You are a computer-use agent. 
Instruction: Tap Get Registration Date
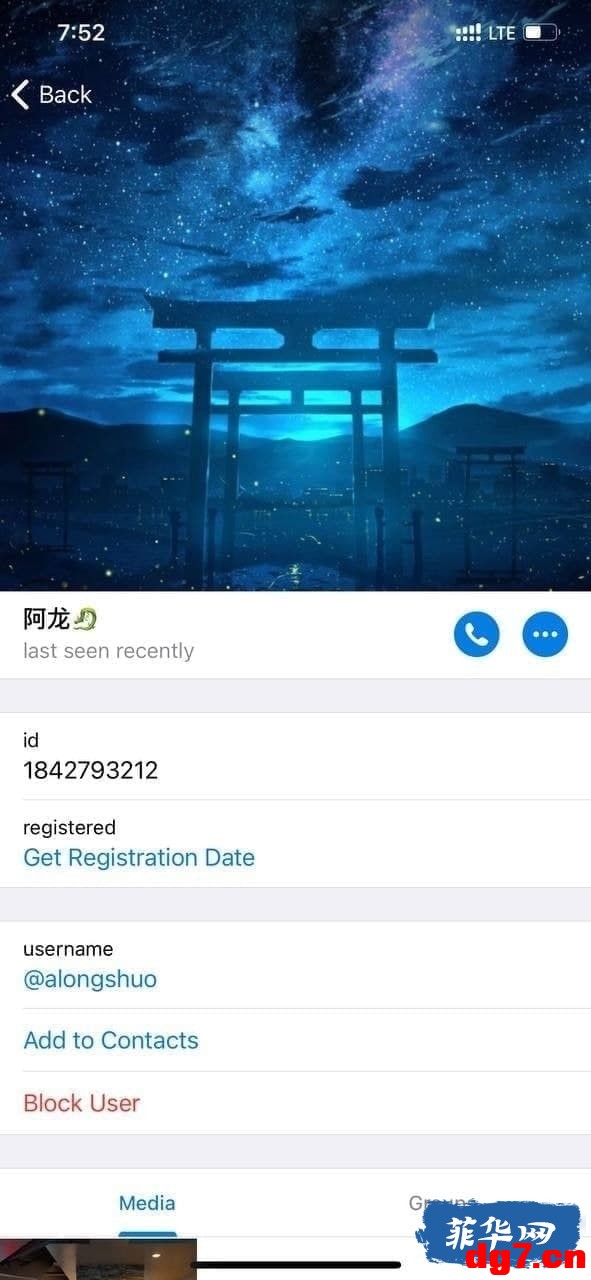139,858
